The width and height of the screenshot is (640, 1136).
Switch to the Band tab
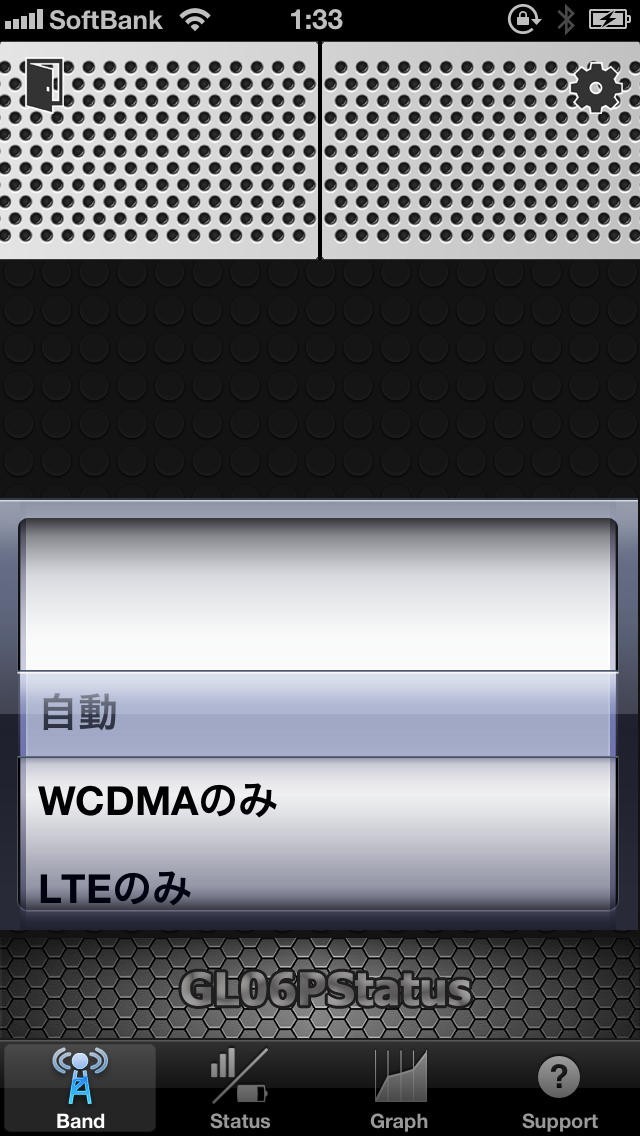(x=80, y=1088)
